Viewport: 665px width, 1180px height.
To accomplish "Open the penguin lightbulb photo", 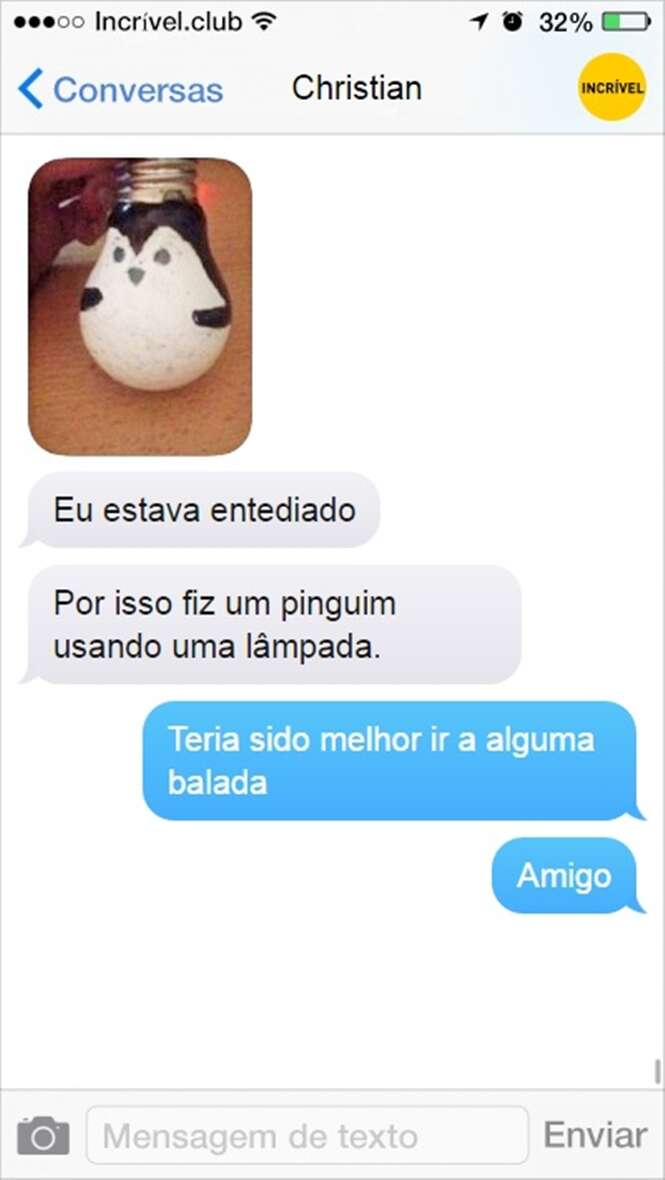I will (x=140, y=306).
